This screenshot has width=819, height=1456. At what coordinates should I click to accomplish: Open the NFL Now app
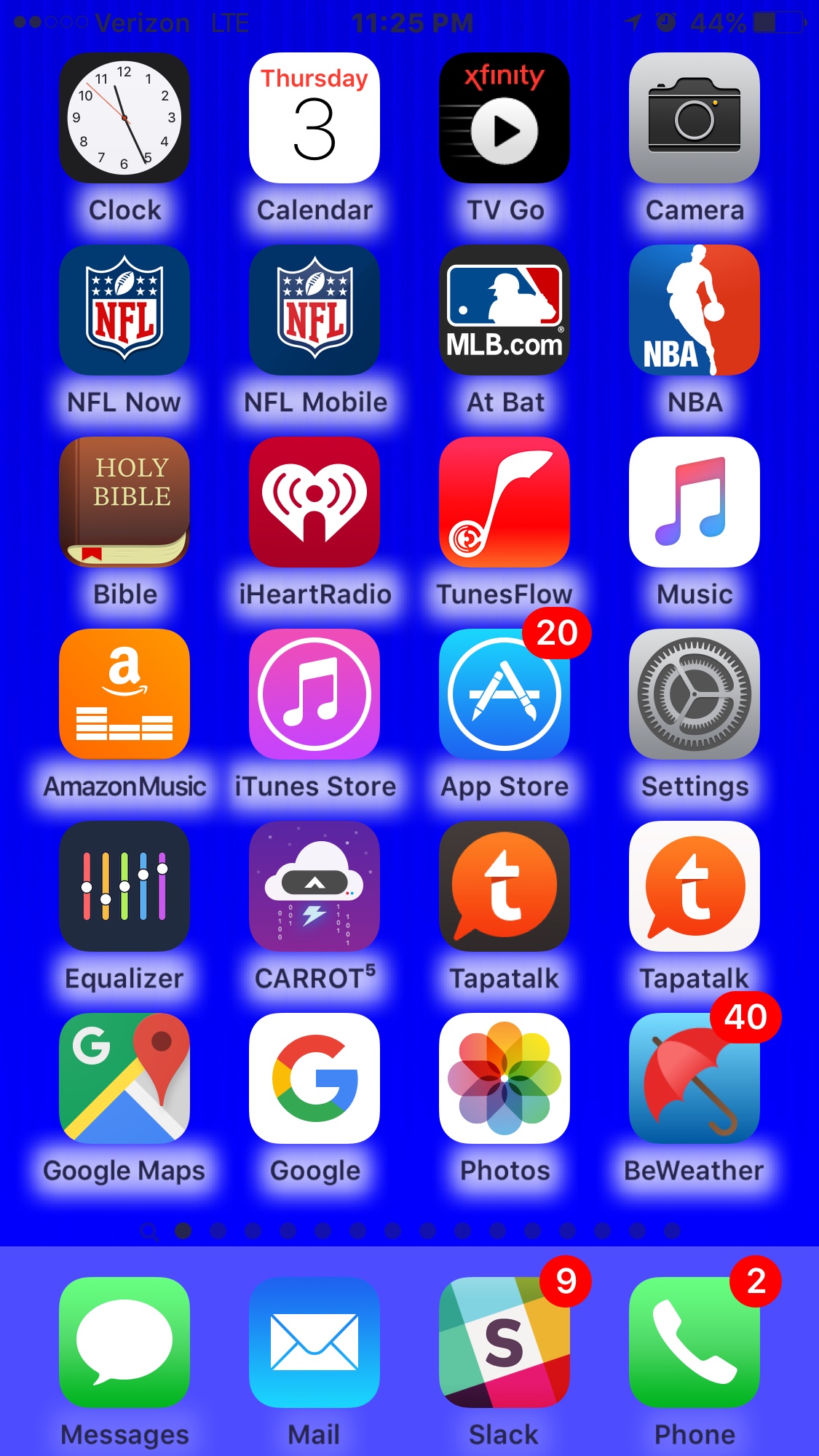pyautogui.click(x=124, y=310)
